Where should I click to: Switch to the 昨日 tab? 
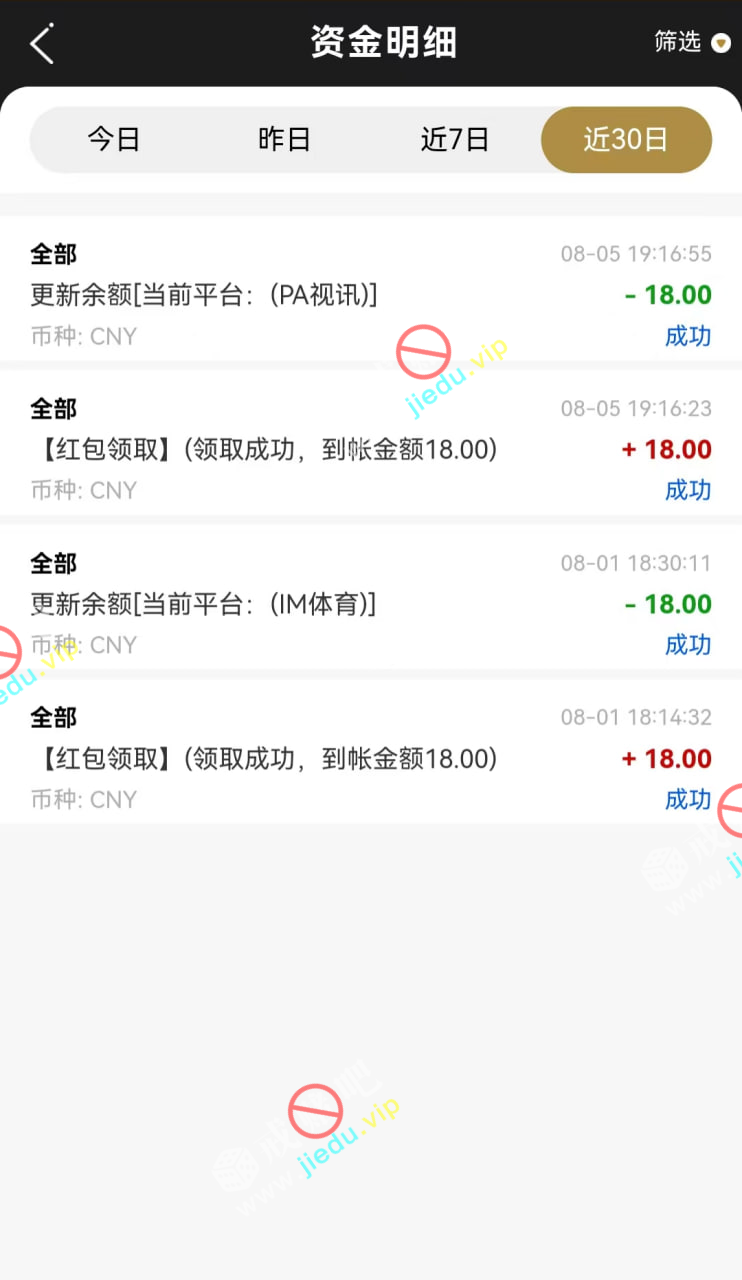pyautogui.click(x=285, y=140)
